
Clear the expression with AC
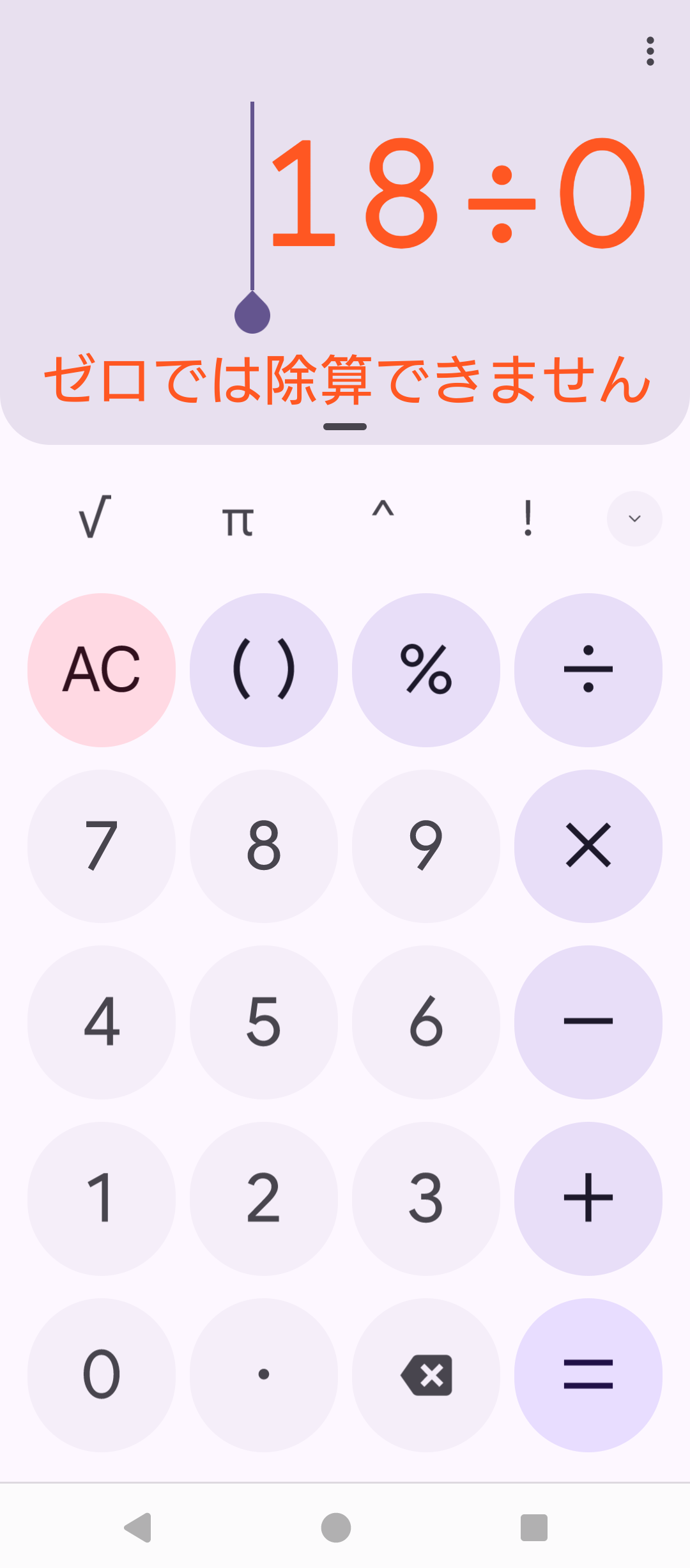102,670
